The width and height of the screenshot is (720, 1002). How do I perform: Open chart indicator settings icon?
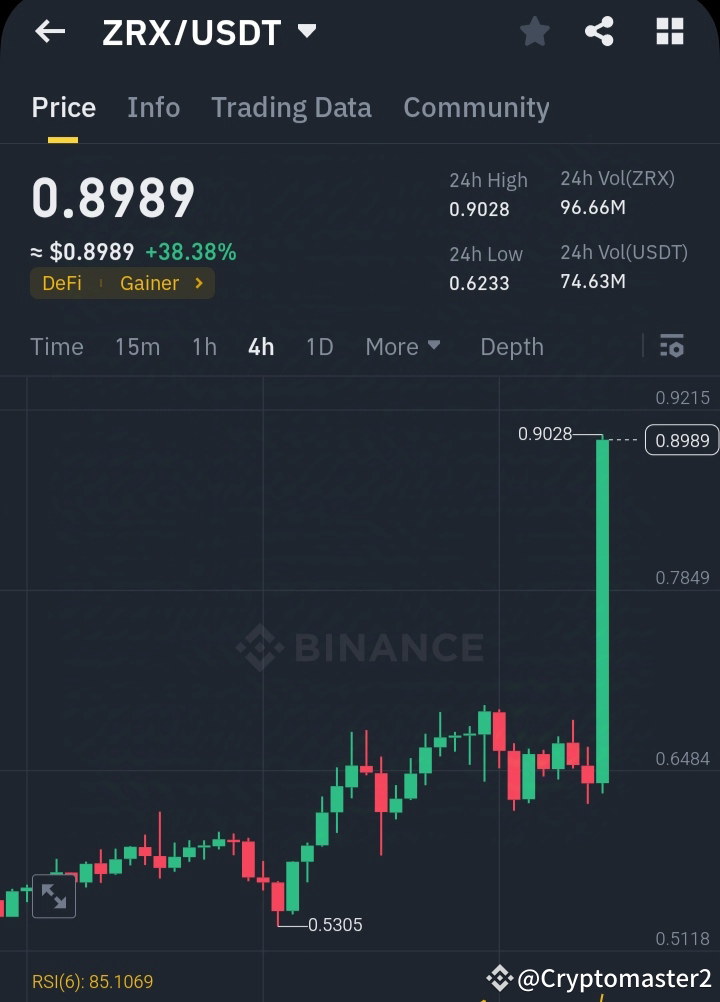(671, 346)
